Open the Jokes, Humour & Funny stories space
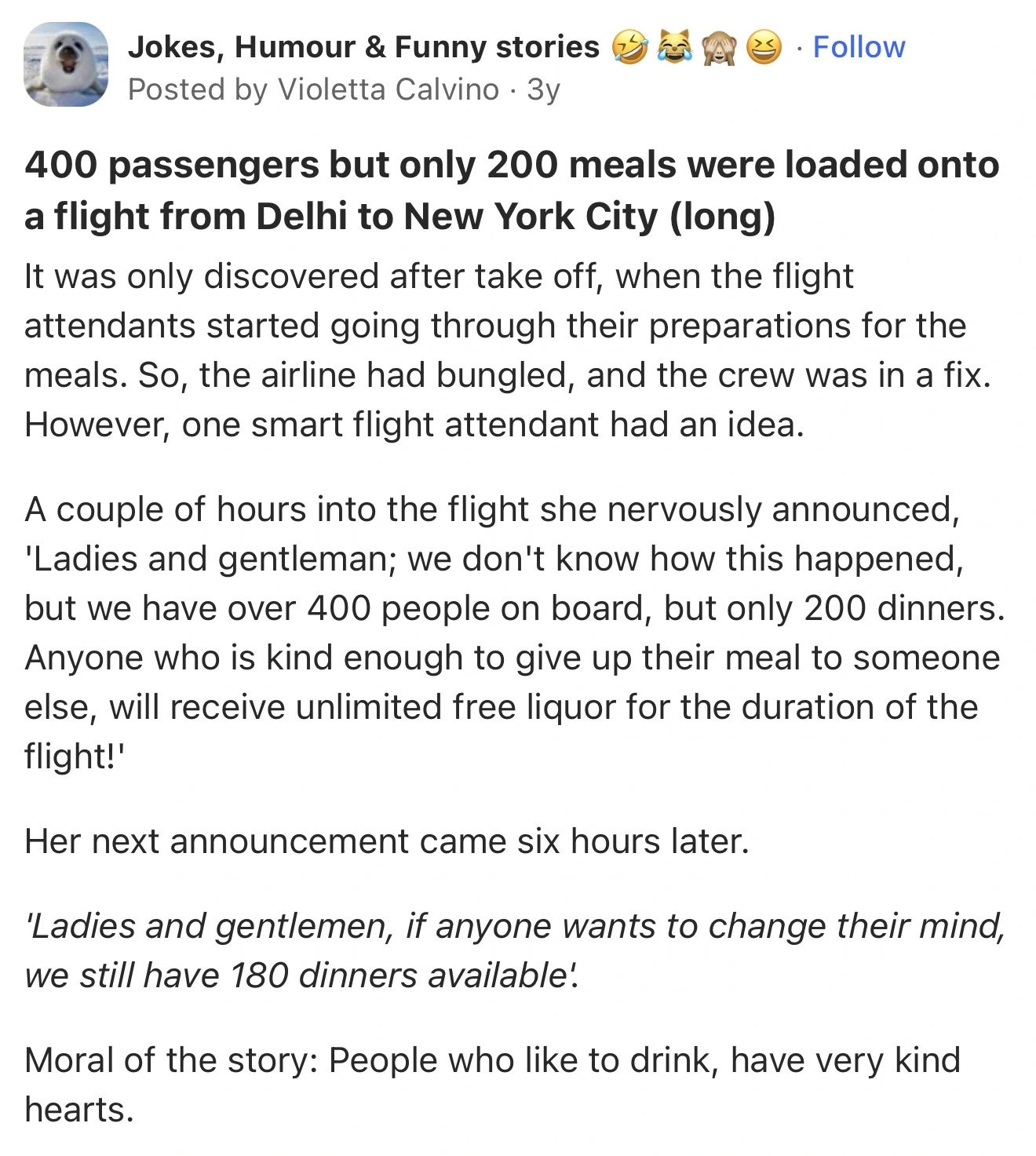 363,47
